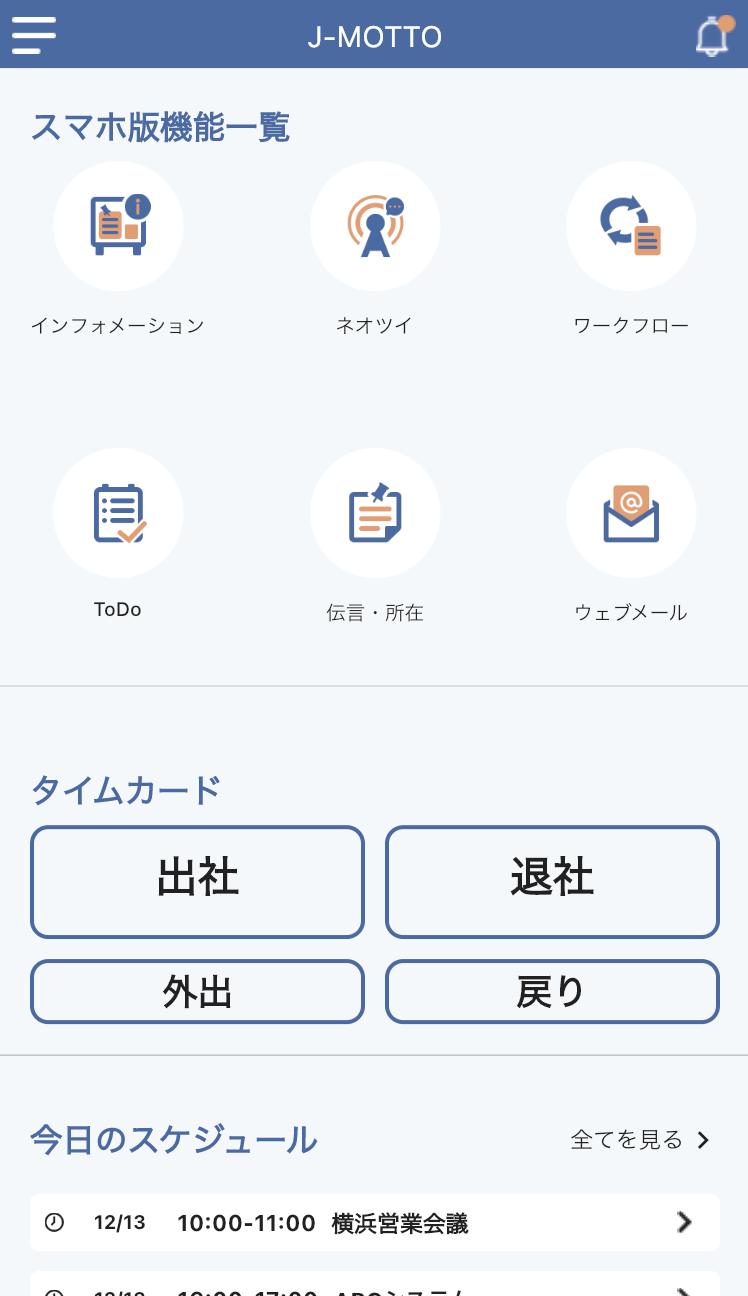Open the hamburger drawer menu
The image size is (748, 1296).
34,35
